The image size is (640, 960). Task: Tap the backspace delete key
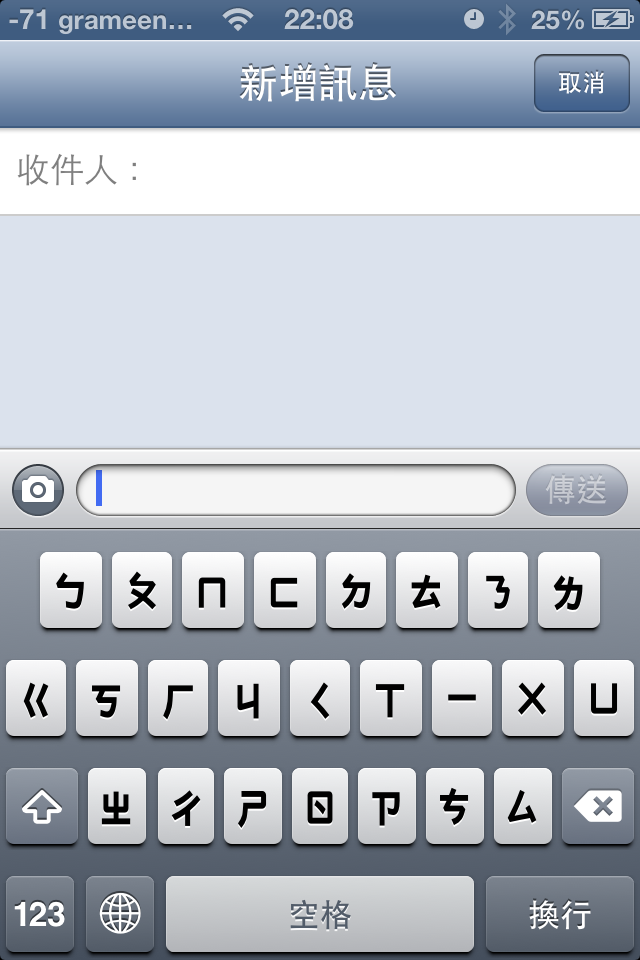(598, 806)
